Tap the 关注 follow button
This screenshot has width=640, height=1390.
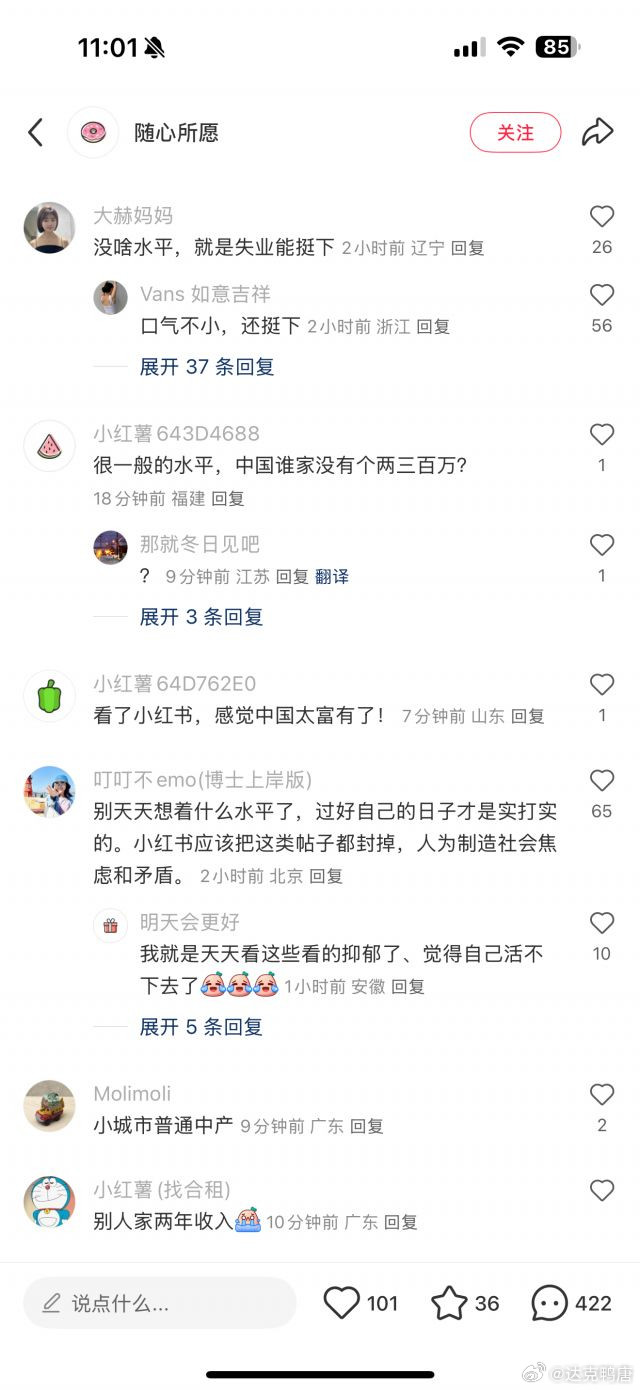point(516,132)
